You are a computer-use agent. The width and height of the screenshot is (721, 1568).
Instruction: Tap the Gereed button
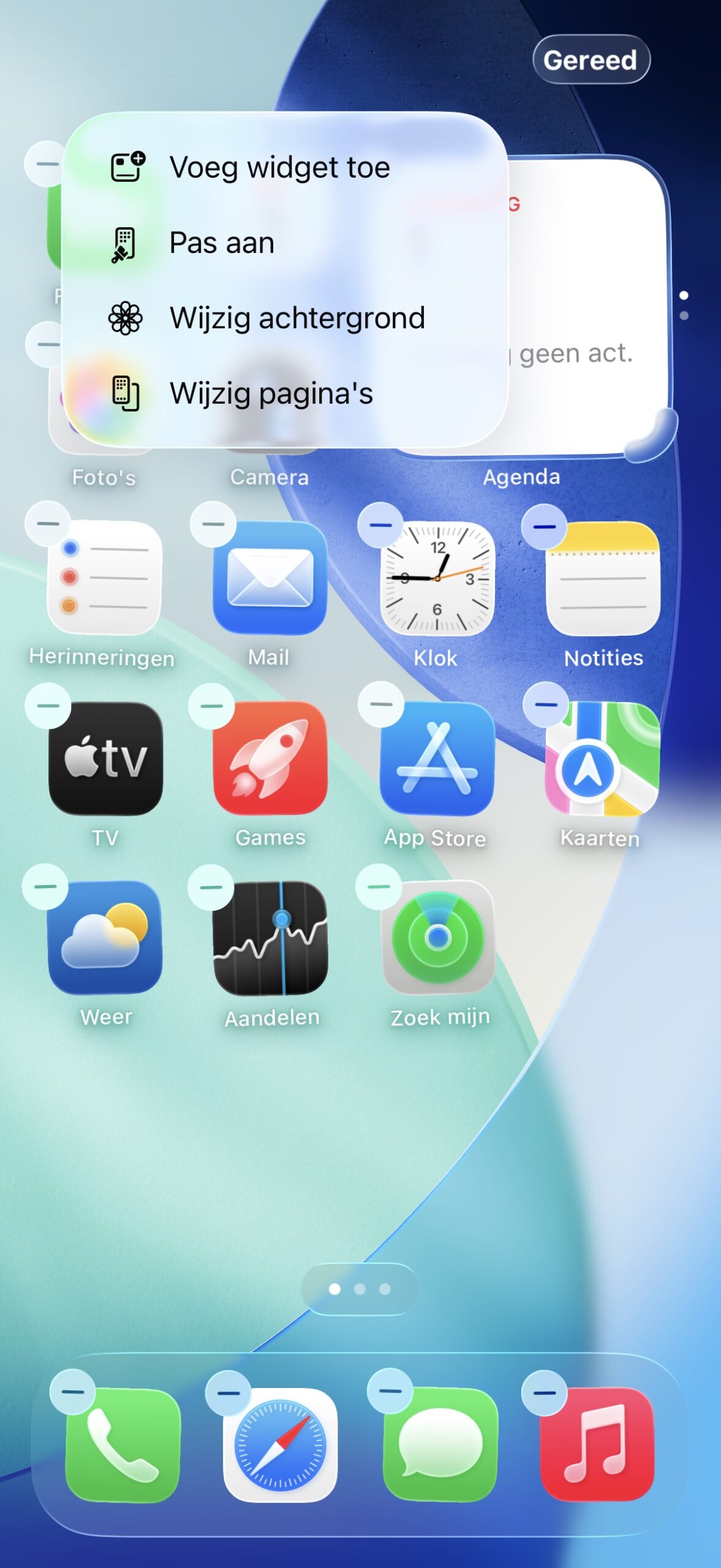[591, 59]
